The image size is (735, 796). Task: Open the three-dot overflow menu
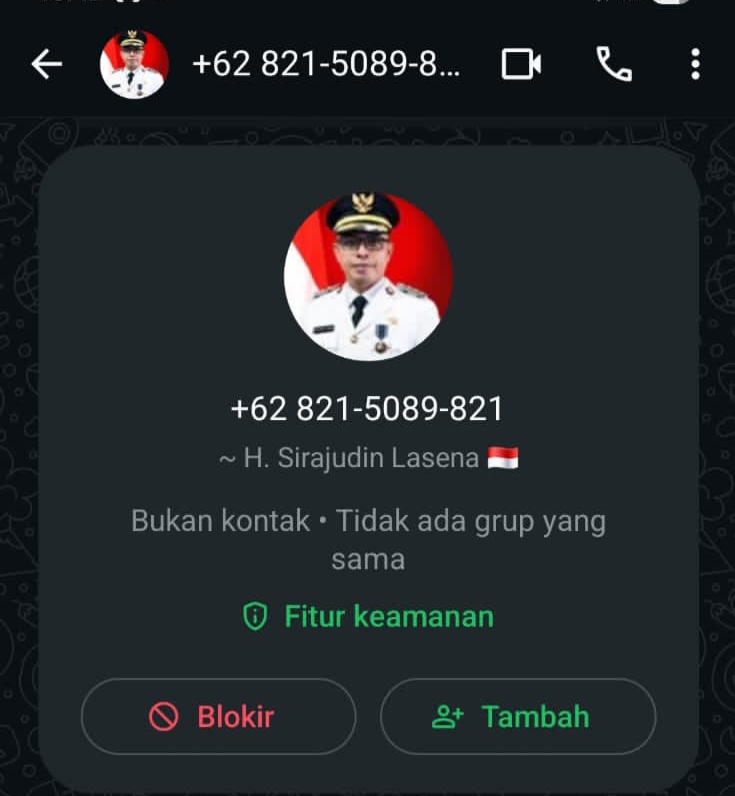coord(696,64)
